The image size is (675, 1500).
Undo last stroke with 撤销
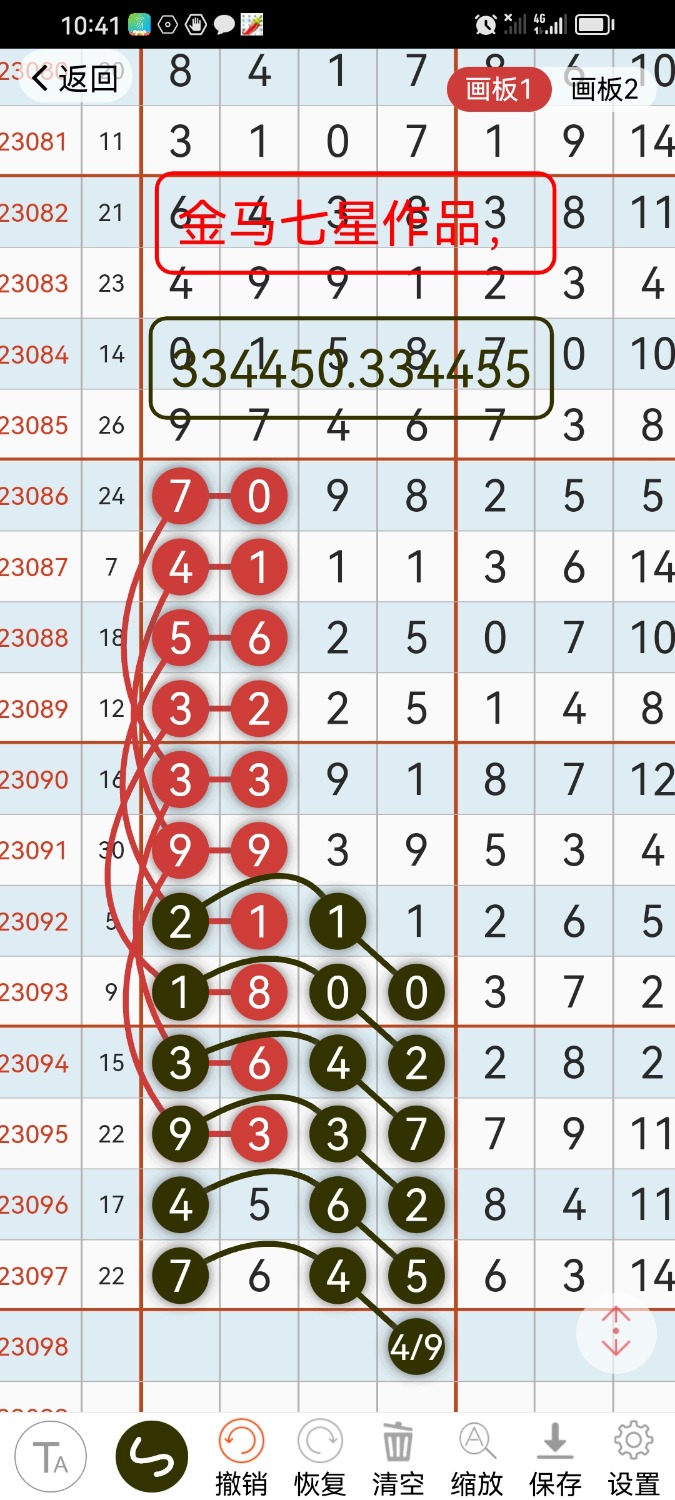pos(241,1459)
